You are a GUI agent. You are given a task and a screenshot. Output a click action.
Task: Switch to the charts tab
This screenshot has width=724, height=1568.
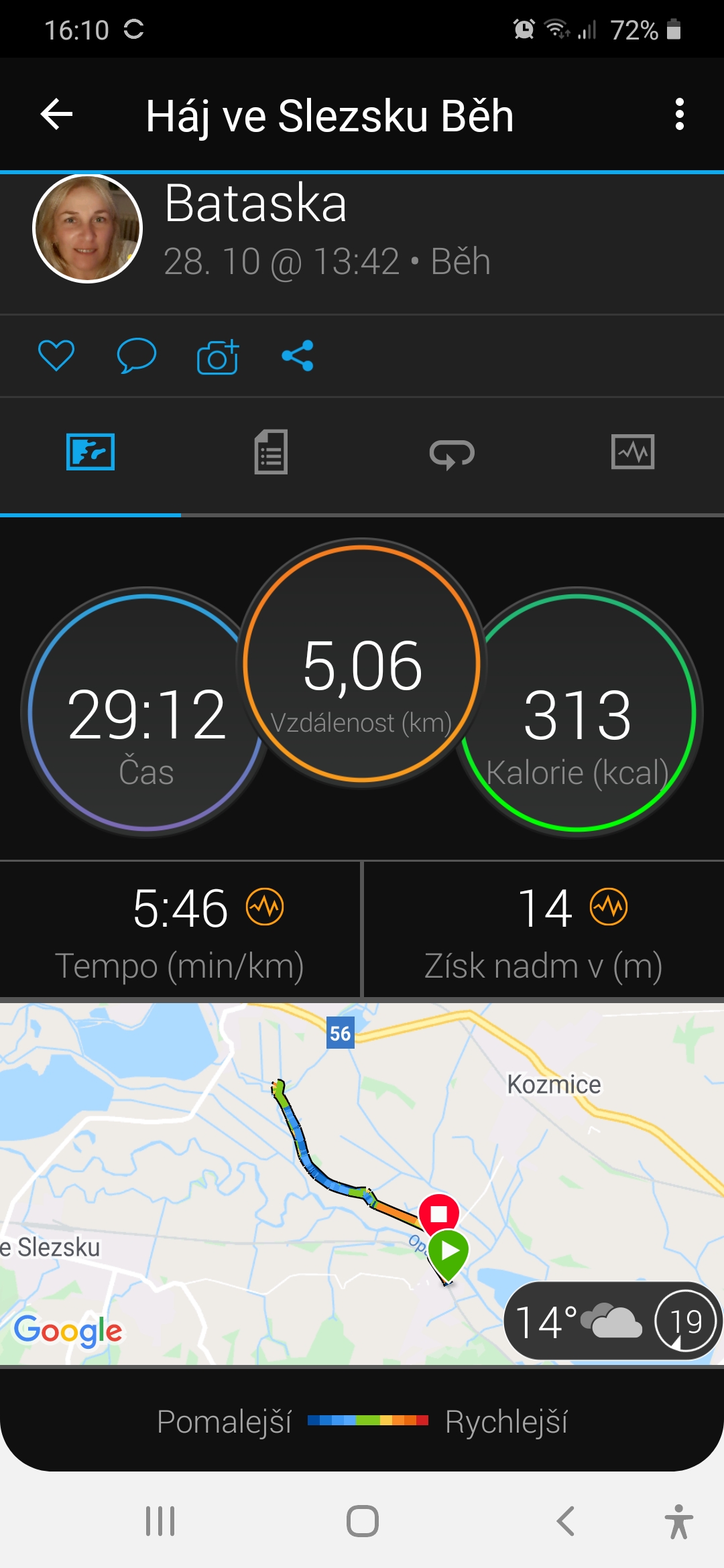pos(633,452)
